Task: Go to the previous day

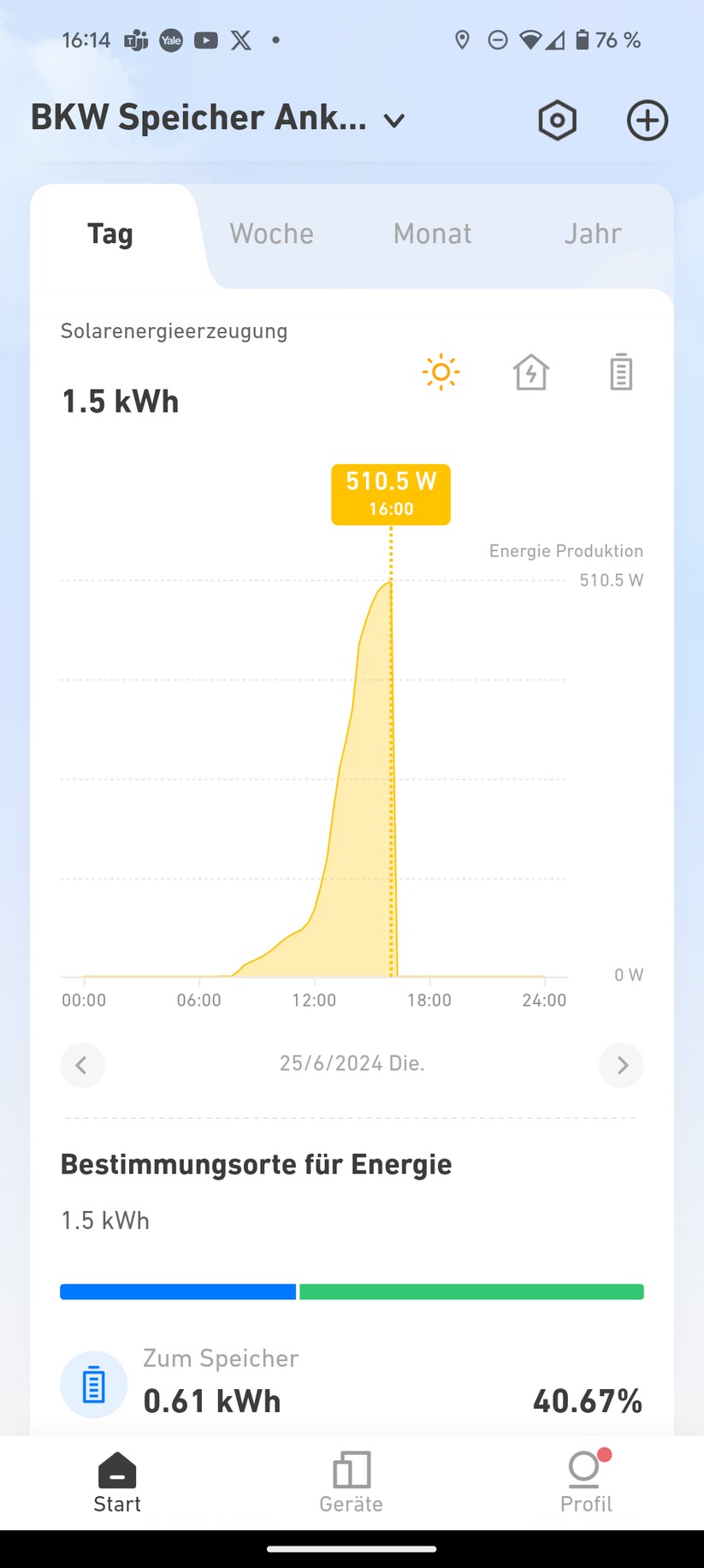Action: tap(82, 1065)
